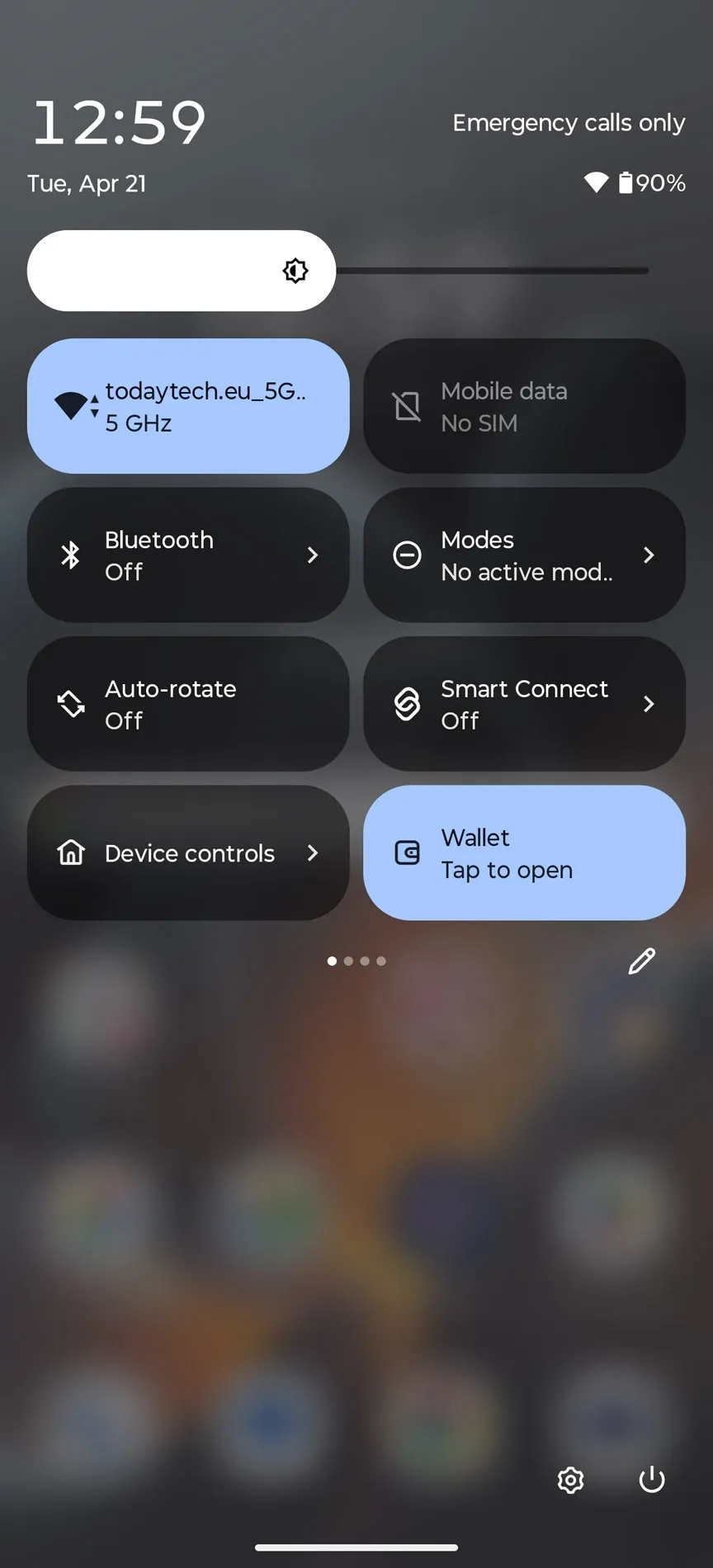Tap the Mobile data tile
Image resolution: width=713 pixels, height=1568 pixels.
(x=524, y=406)
